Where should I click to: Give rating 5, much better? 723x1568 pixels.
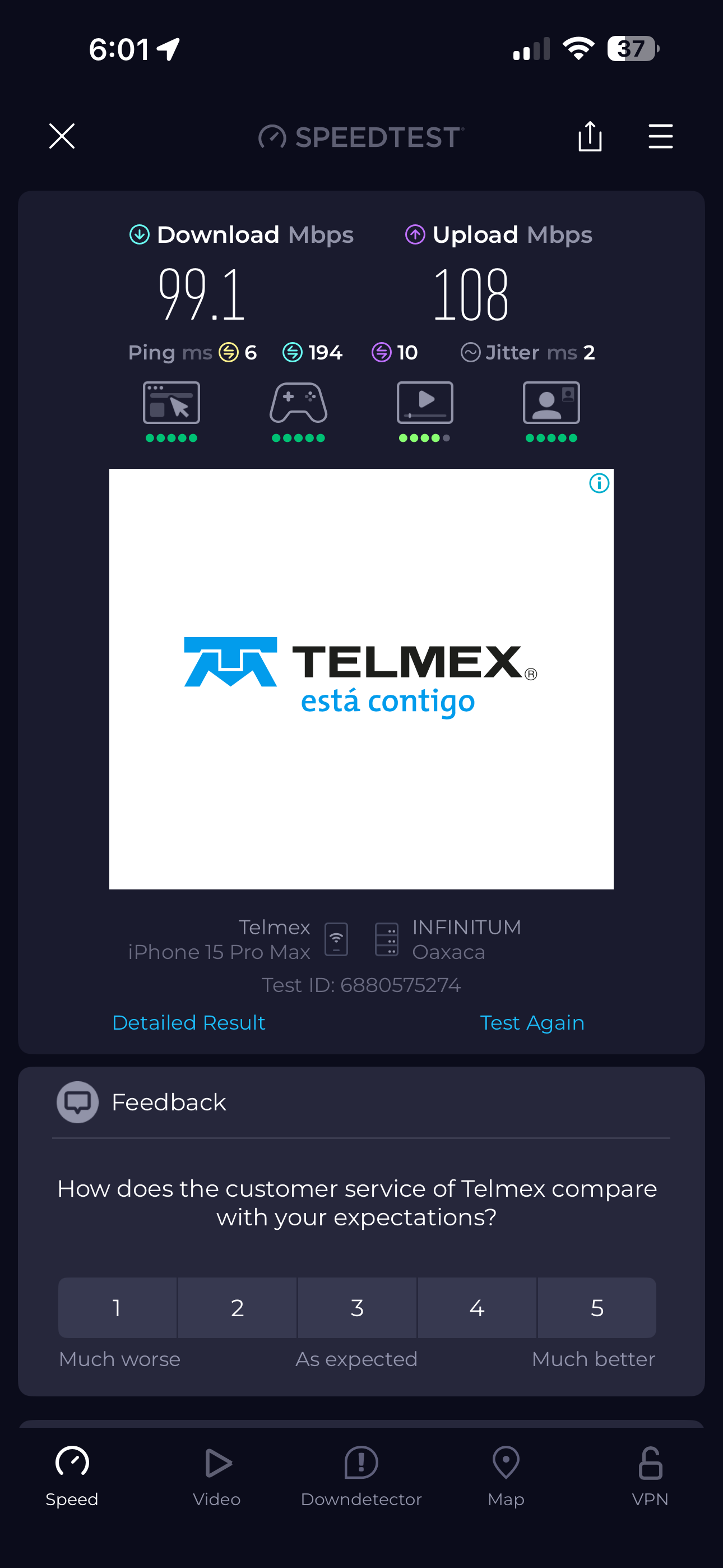tap(596, 1307)
